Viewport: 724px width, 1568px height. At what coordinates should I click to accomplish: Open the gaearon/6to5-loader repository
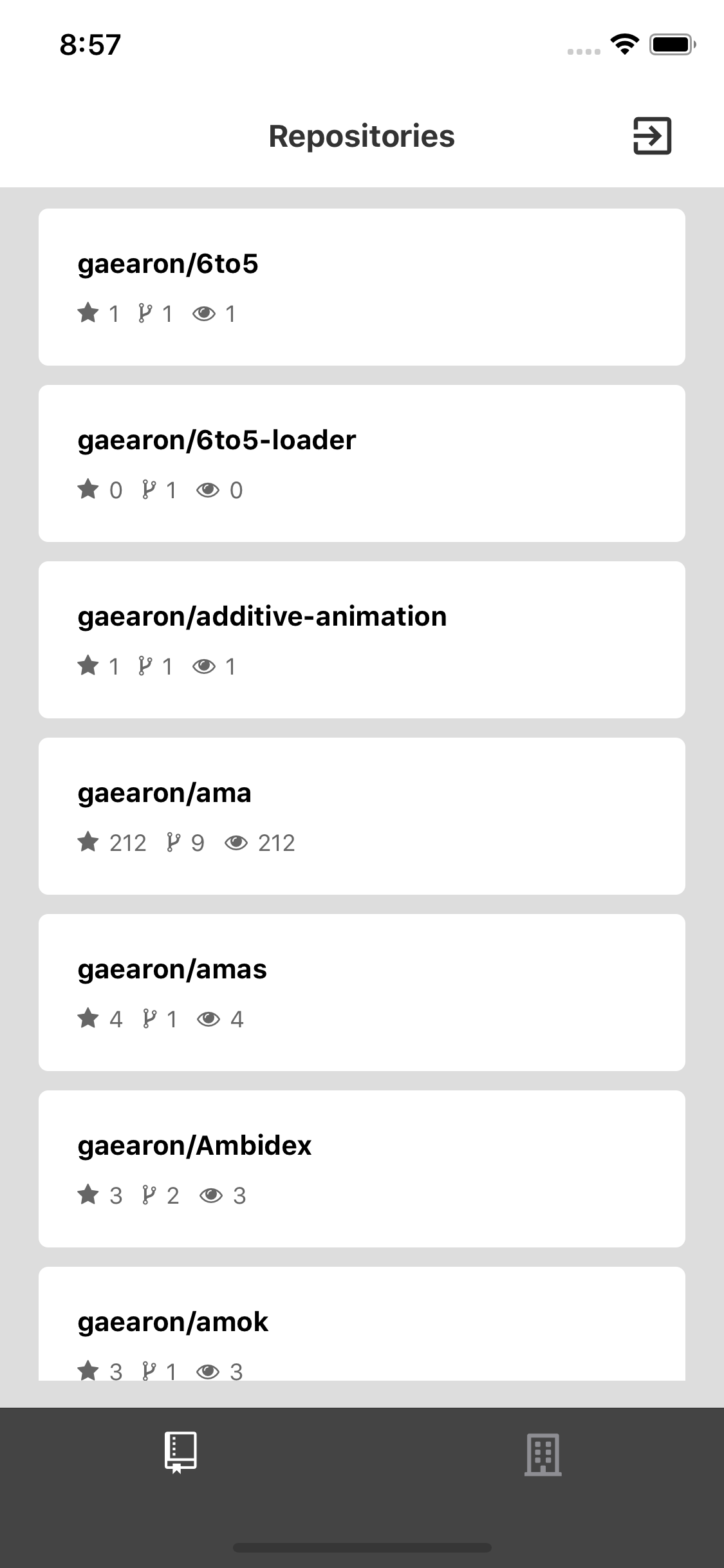pos(362,463)
